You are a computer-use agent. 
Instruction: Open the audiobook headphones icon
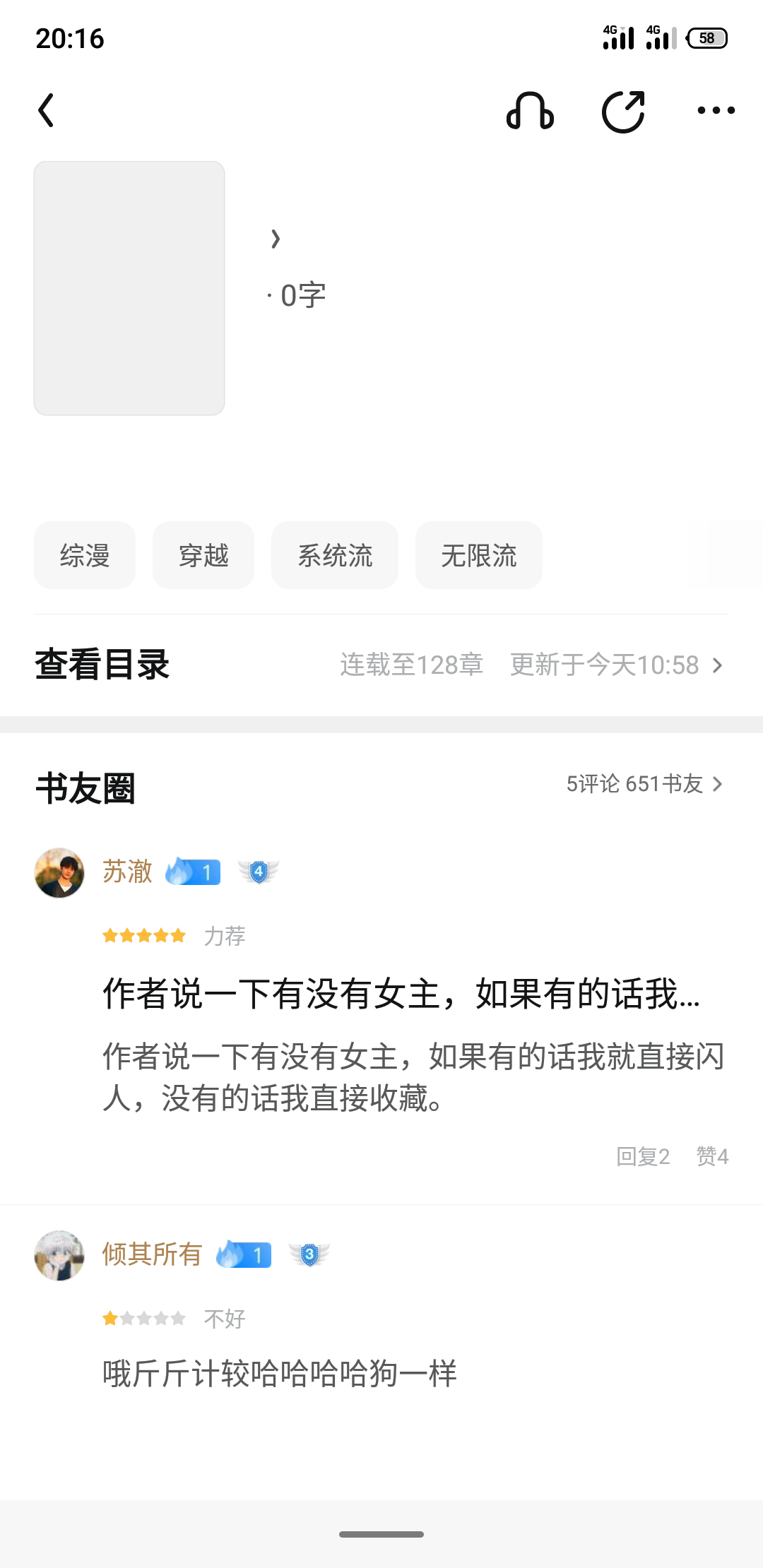pos(530,110)
